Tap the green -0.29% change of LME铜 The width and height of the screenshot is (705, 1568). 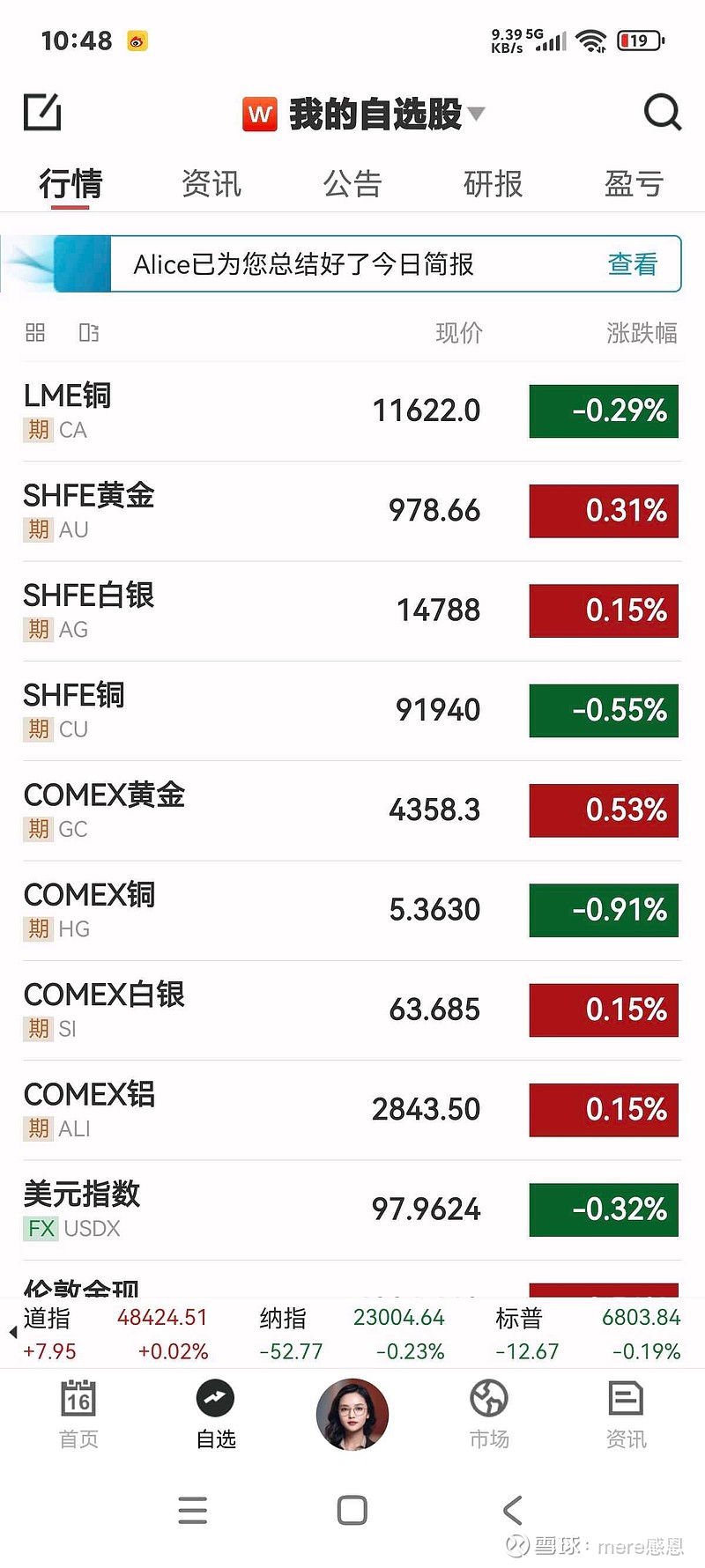tap(604, 410)
